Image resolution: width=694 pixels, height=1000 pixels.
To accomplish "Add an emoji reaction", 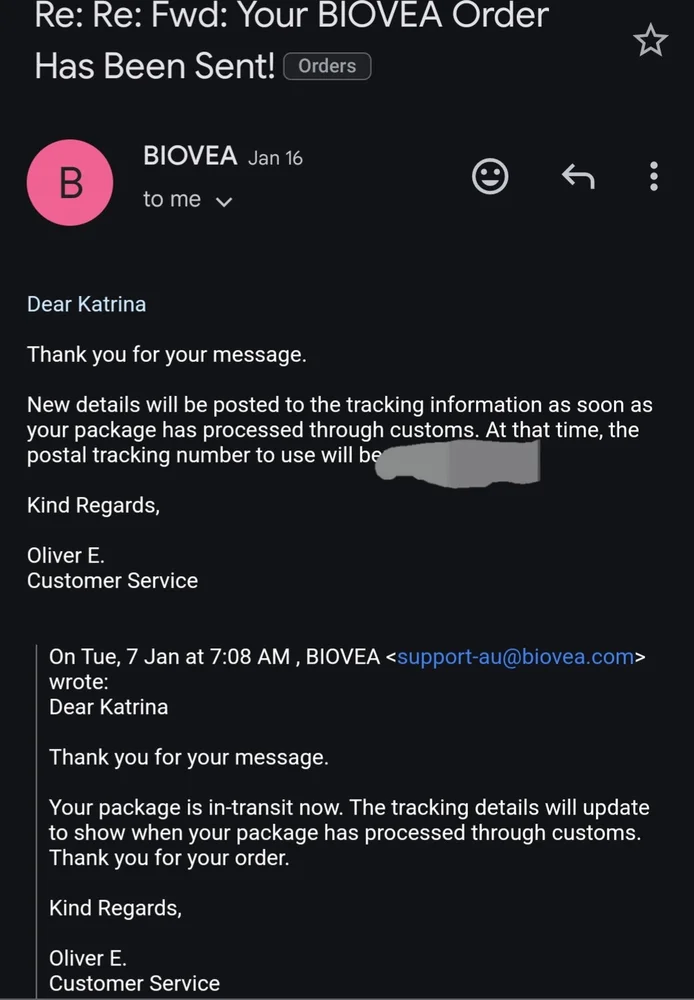I will click(x=490, y=177).
